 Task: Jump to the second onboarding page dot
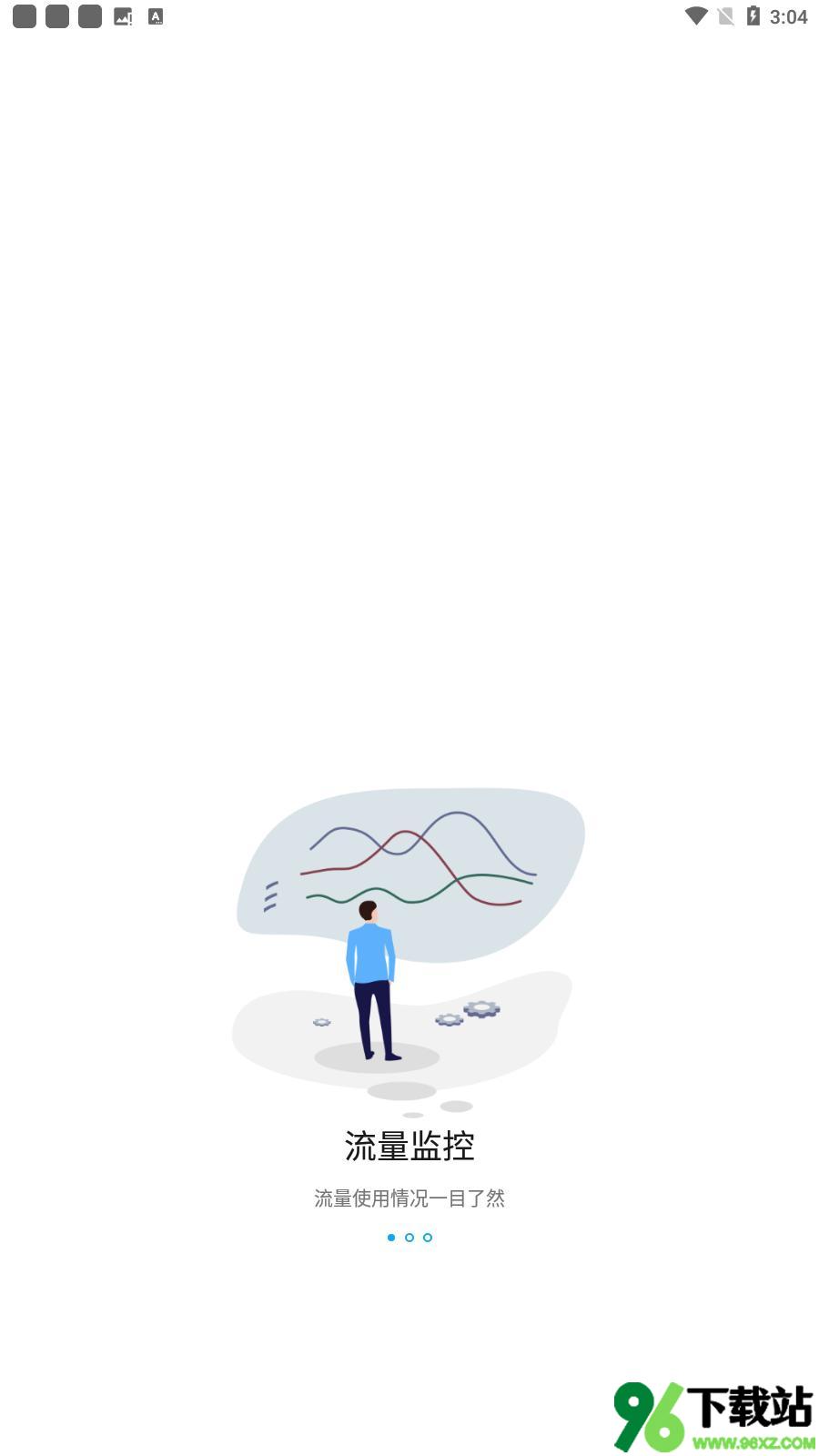[409, 1238]
